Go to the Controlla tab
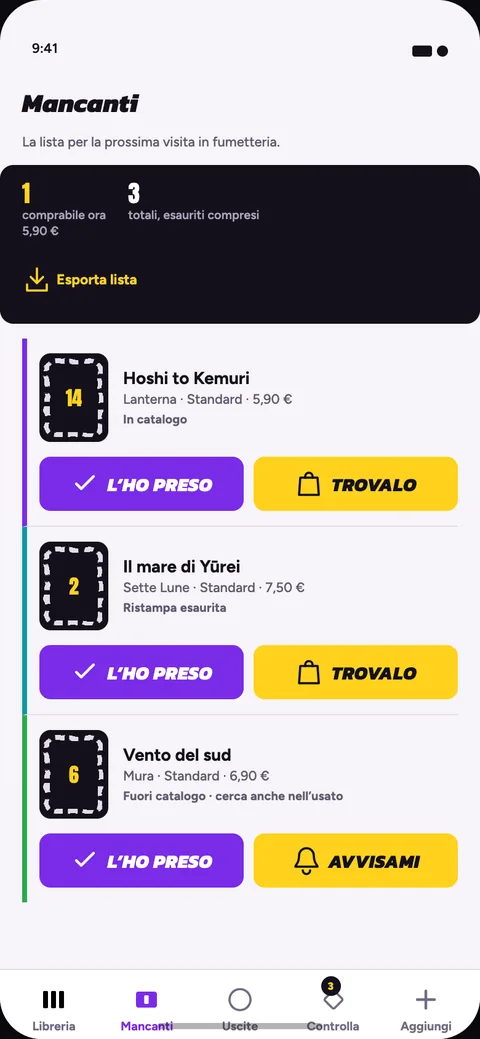This screenshot has height=1039, width=480. [333, 1009]
